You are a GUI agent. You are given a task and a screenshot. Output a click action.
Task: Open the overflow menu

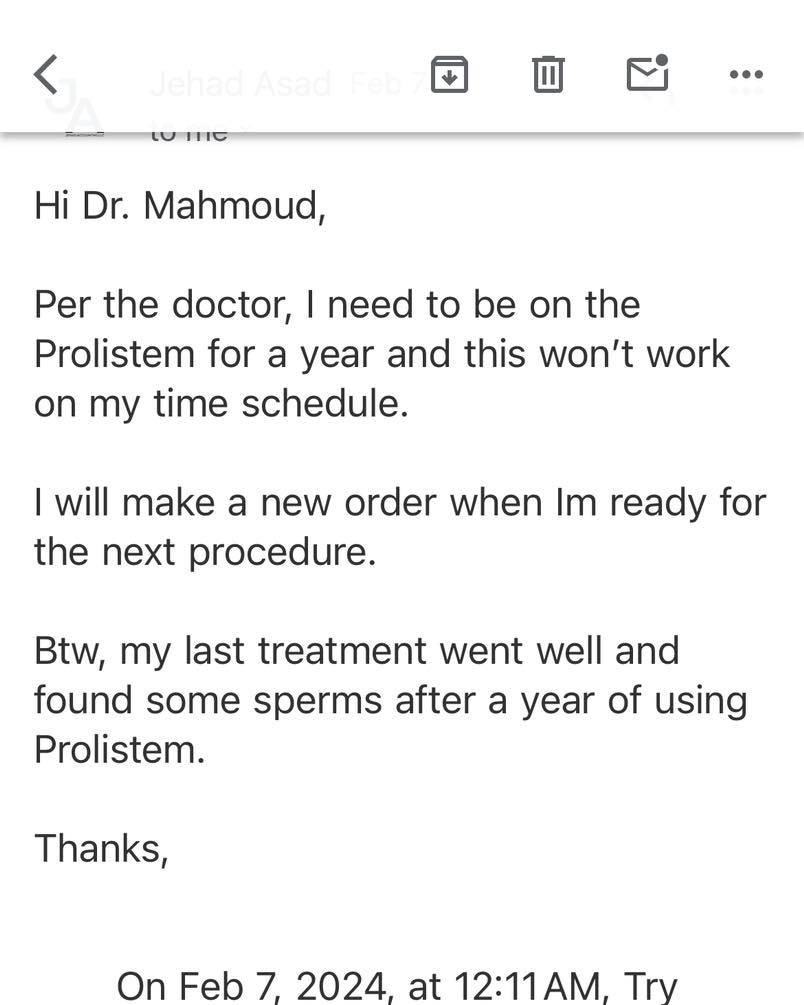pyautogui.click(x=746, y=75)
